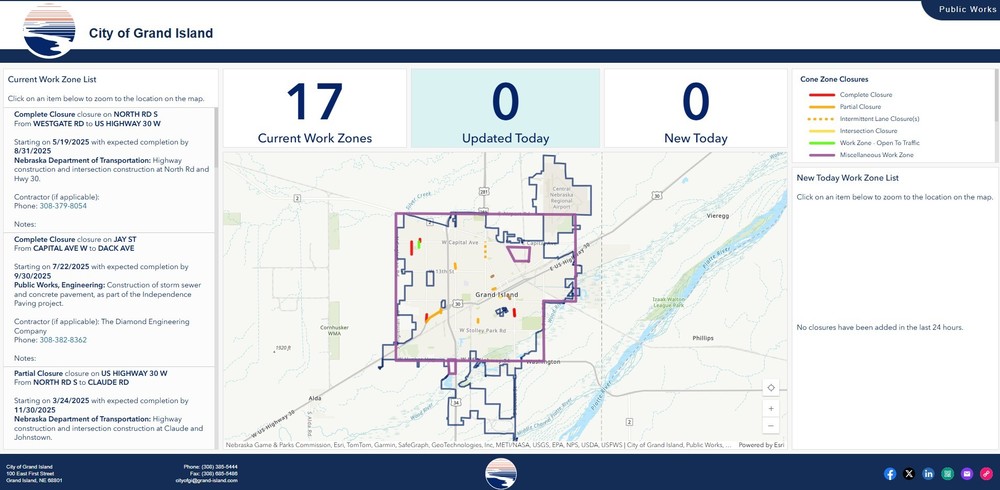Screen dimensions: 1000x490
Task: Share on X
Action: coord(909,473)
